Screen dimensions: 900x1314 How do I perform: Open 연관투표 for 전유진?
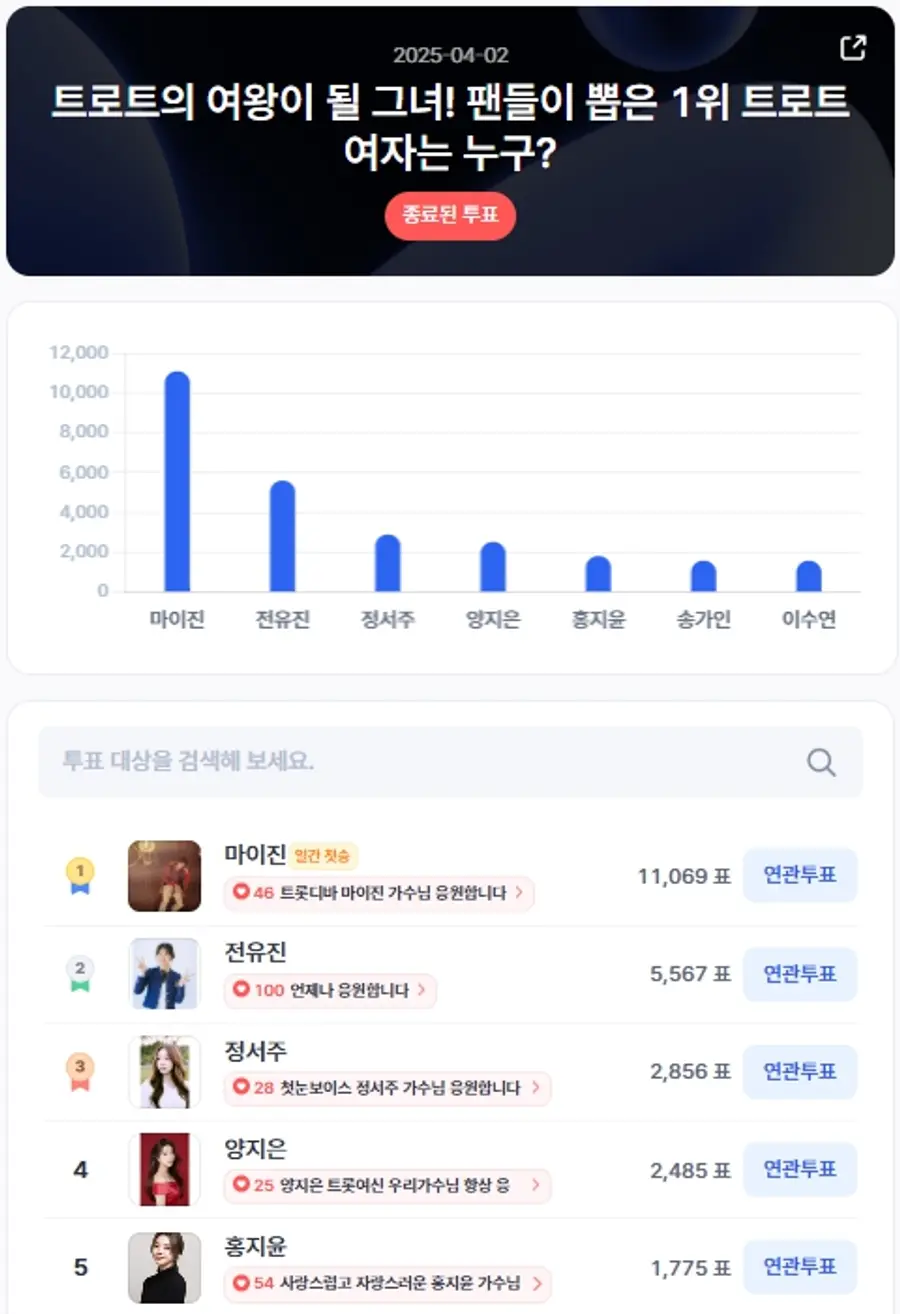tap(800, 973)
